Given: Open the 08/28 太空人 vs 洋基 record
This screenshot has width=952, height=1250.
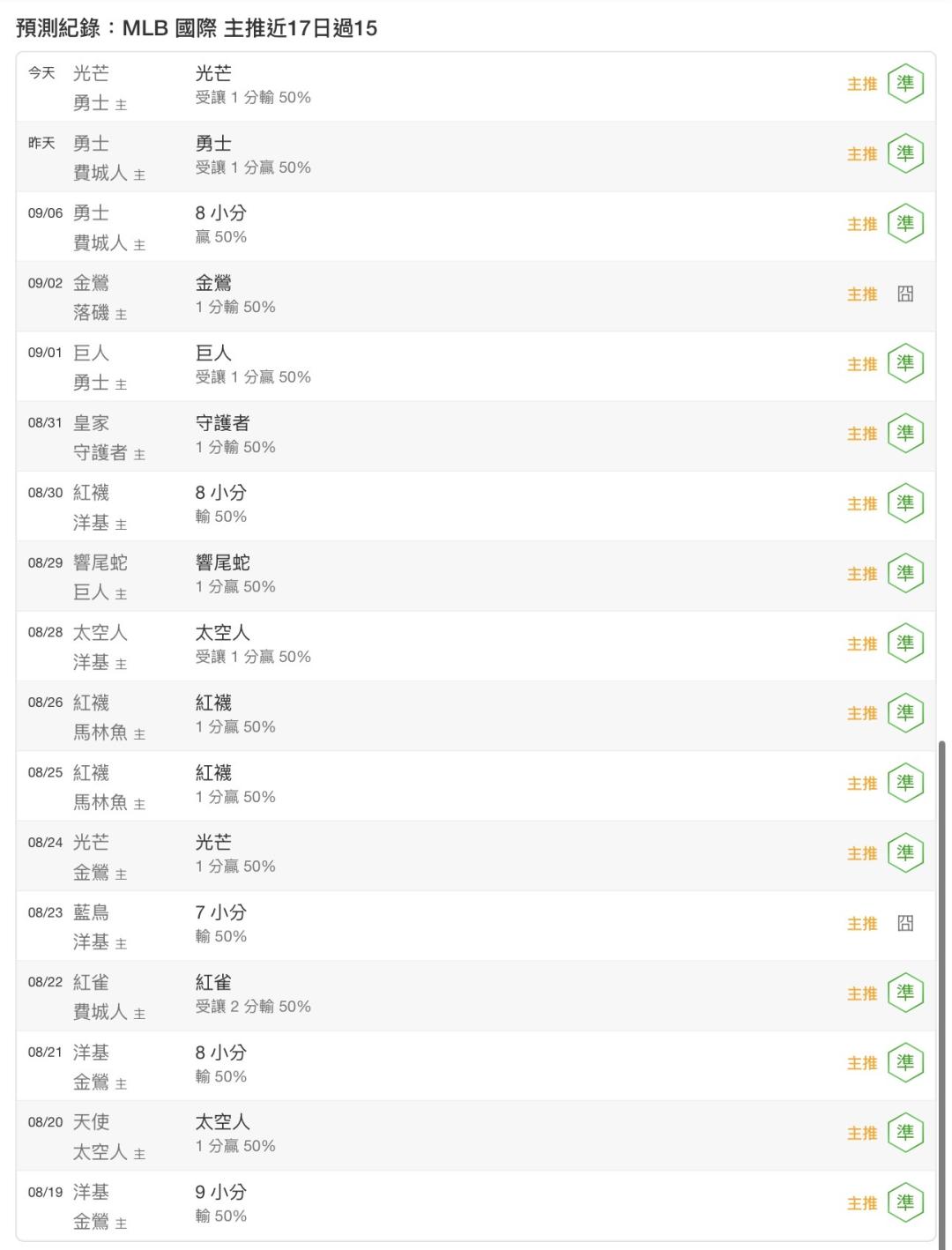Looking at the screenshot, I should coord(476,646).
